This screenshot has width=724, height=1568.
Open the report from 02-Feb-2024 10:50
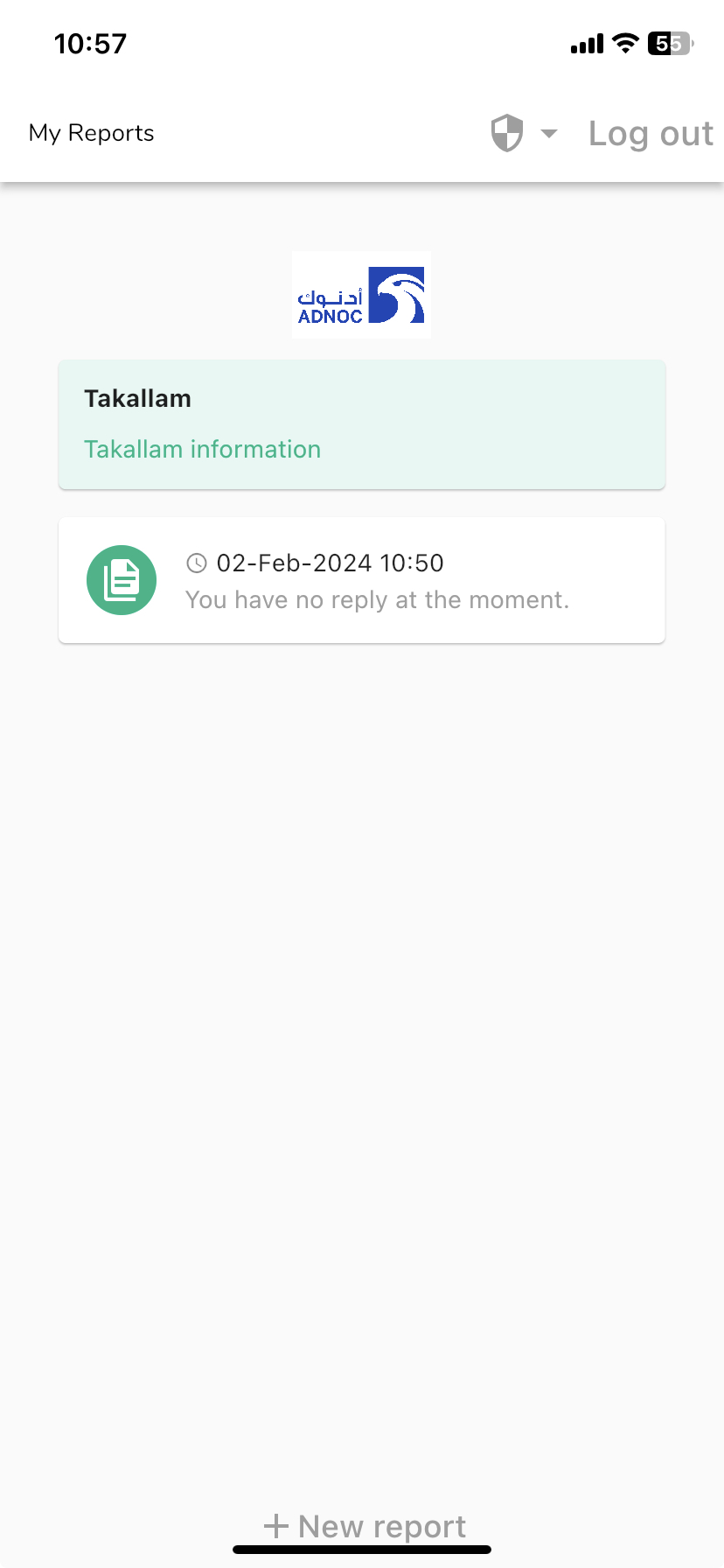tap(362, 580)
